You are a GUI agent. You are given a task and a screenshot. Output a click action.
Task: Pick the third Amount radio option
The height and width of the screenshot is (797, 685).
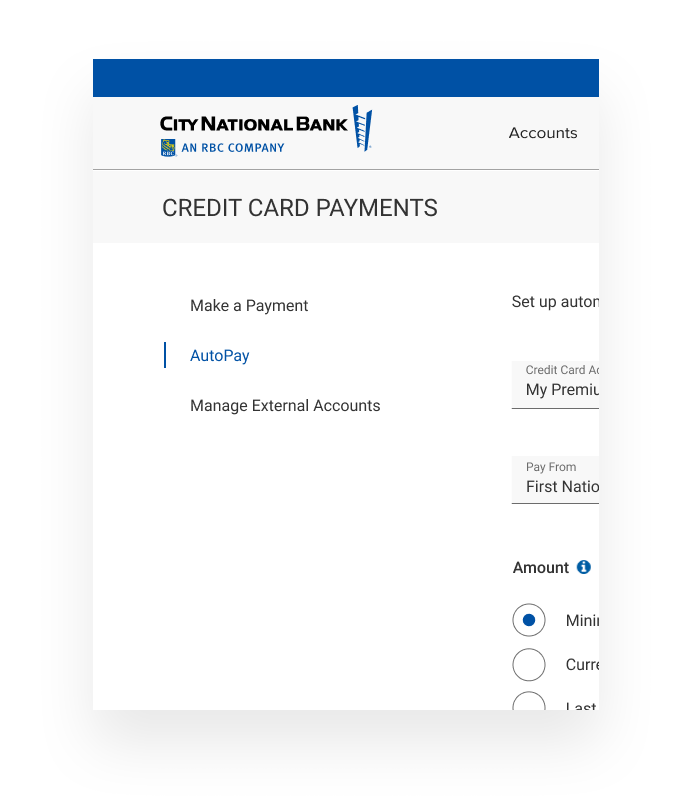pyautogui.click(x=529, y=703)
